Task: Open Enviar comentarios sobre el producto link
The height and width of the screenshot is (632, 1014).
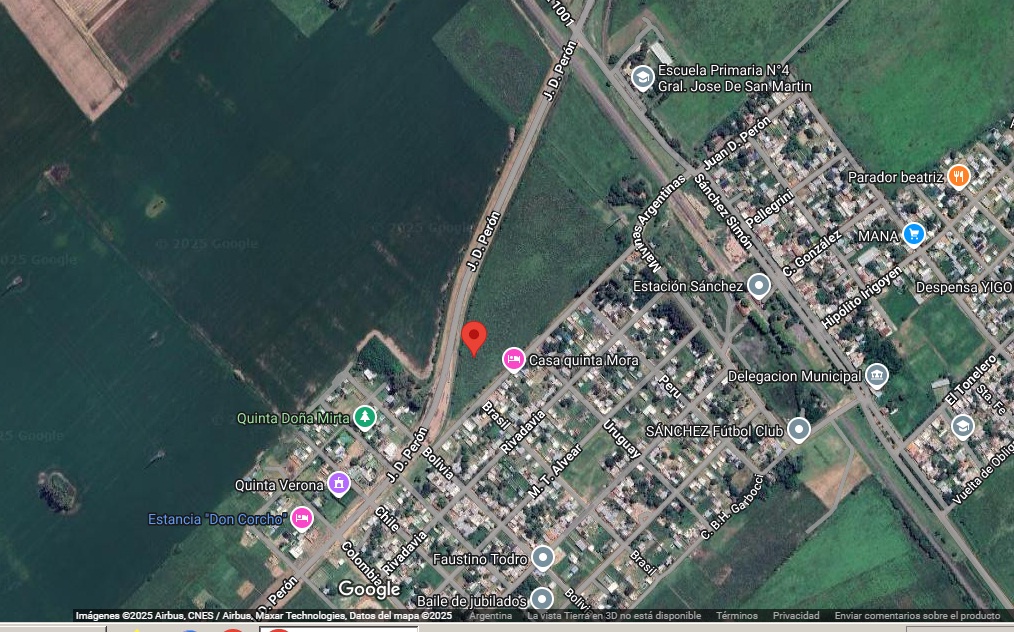Action: tap(917, 616)
